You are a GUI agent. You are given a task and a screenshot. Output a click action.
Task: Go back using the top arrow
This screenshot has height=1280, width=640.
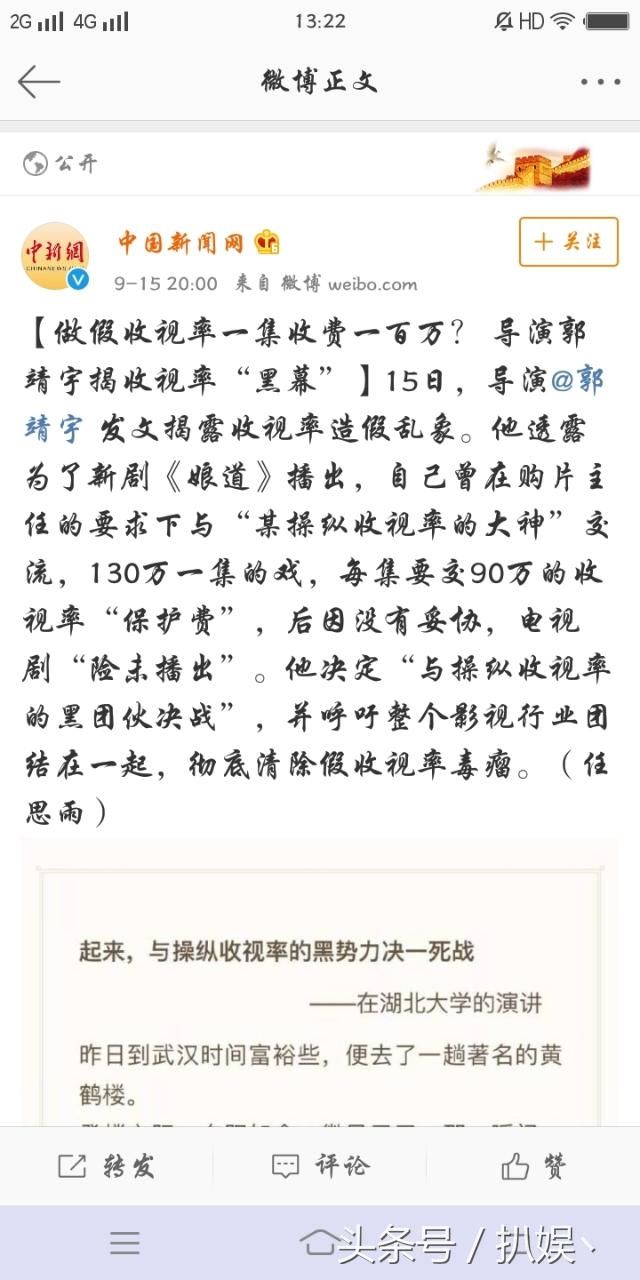pyautogui.click(x=39, y=82)
